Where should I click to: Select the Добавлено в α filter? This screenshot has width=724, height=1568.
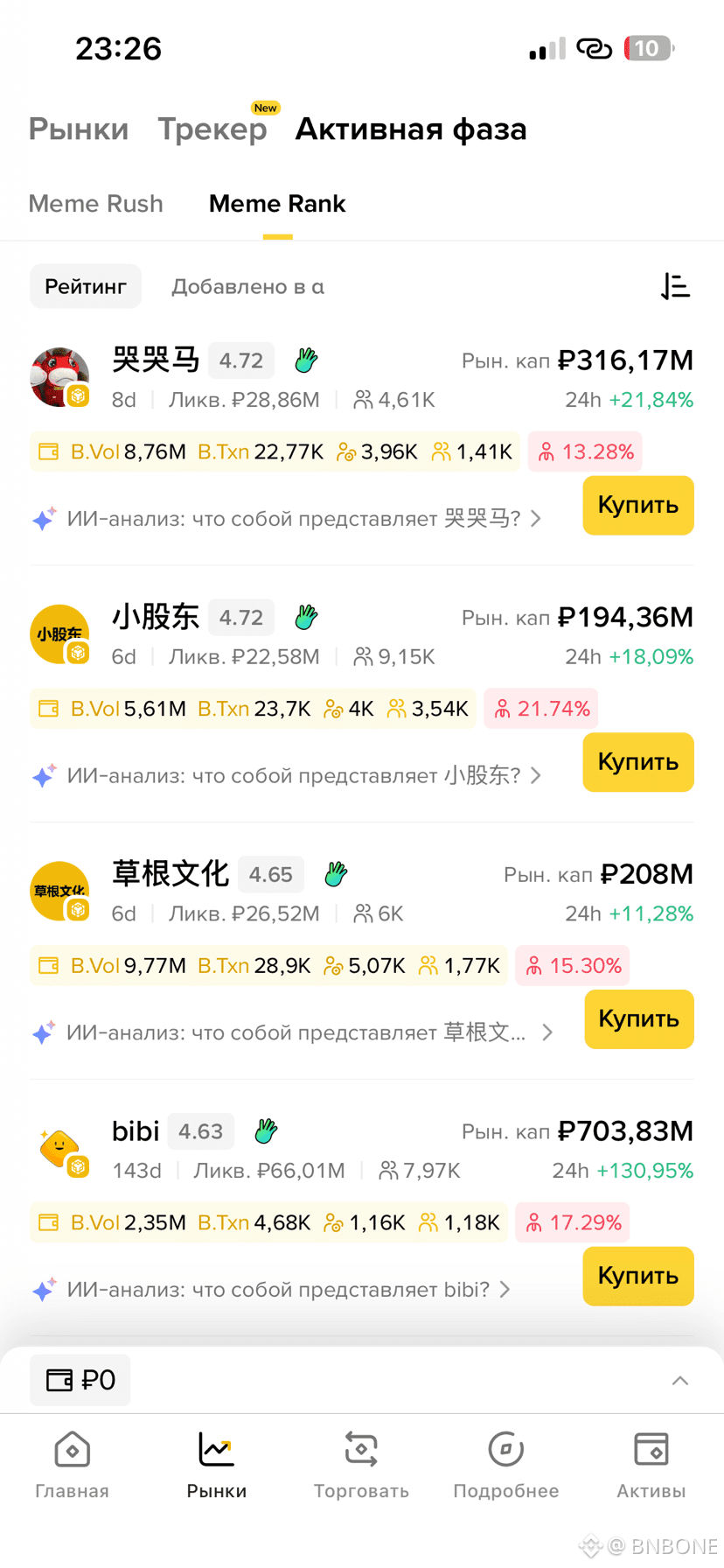[247, 286]
